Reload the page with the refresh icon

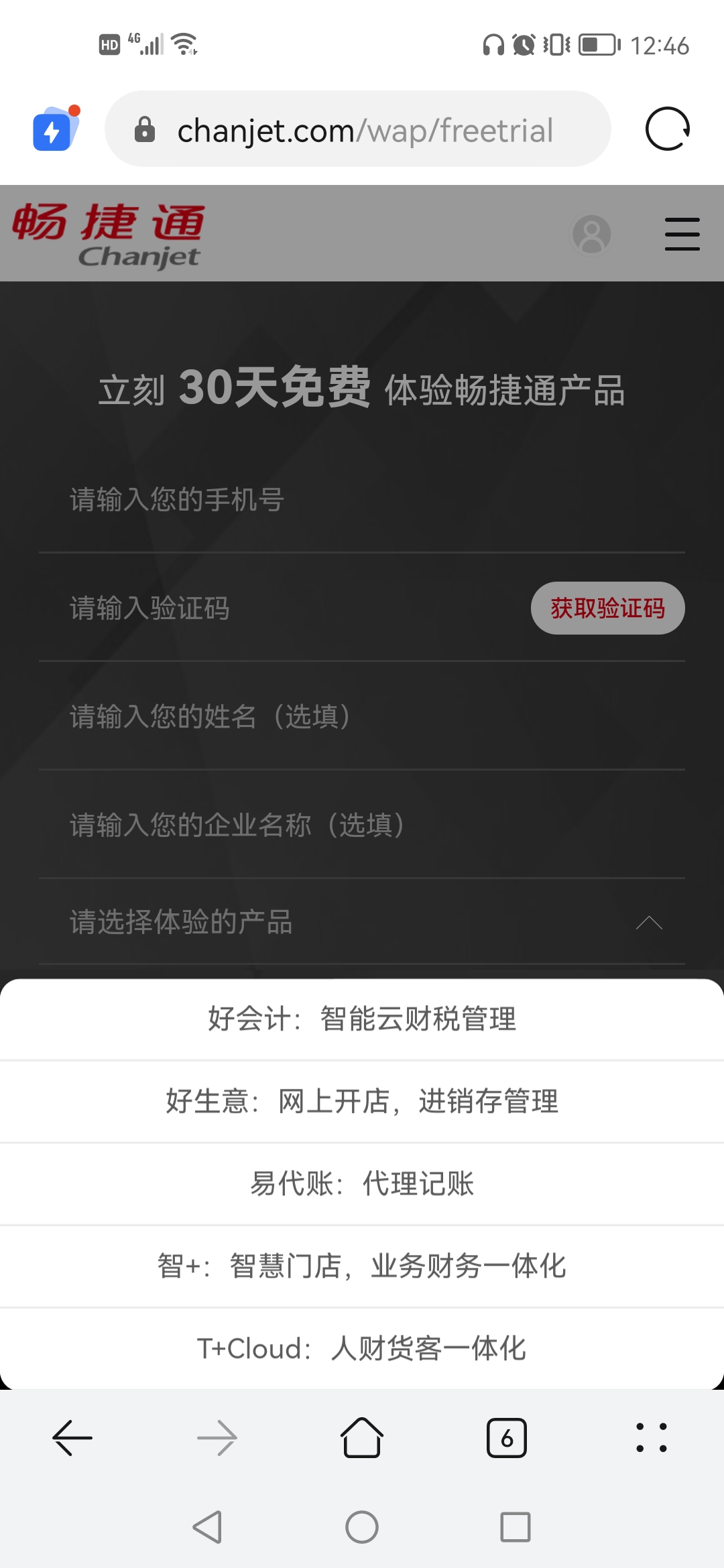[667, 129]
